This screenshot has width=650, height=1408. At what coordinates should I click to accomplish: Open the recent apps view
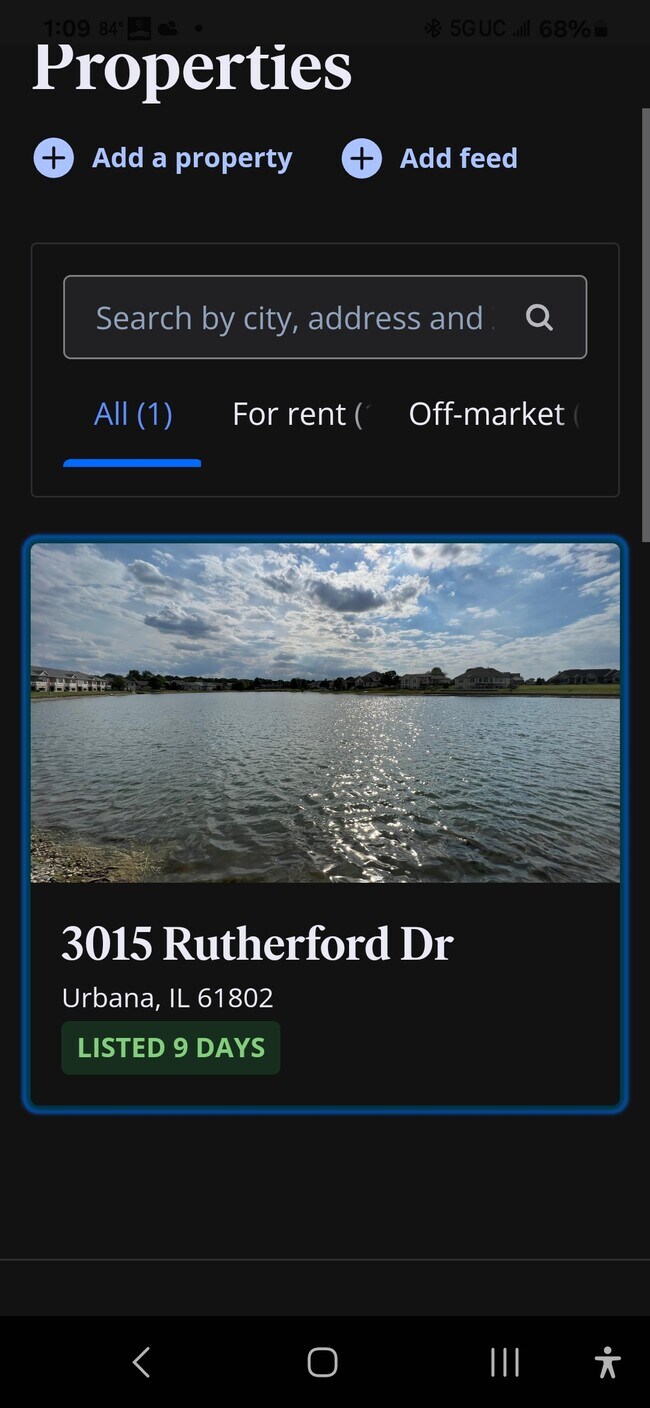pos(504,1362)
